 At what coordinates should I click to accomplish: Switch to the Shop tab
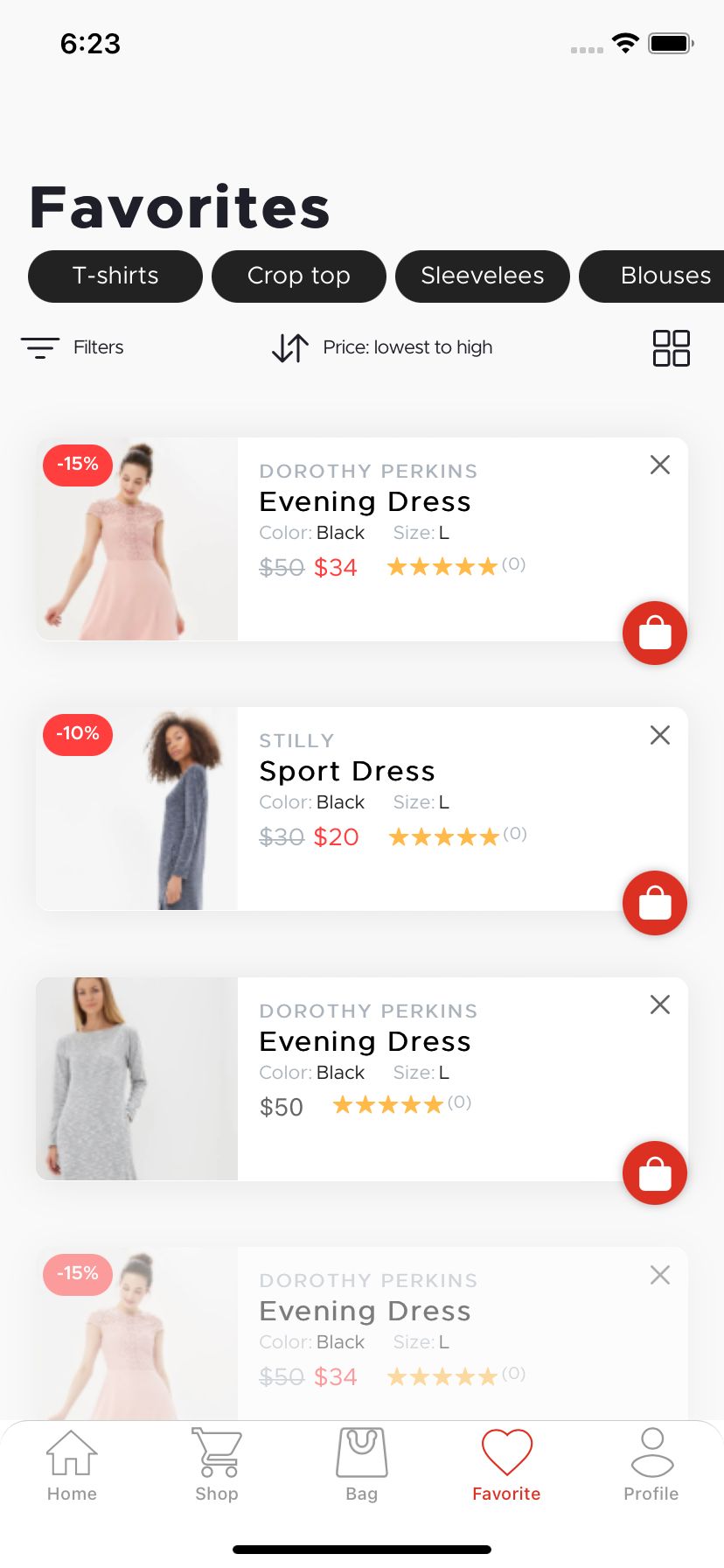click(x=217, y=1466)
